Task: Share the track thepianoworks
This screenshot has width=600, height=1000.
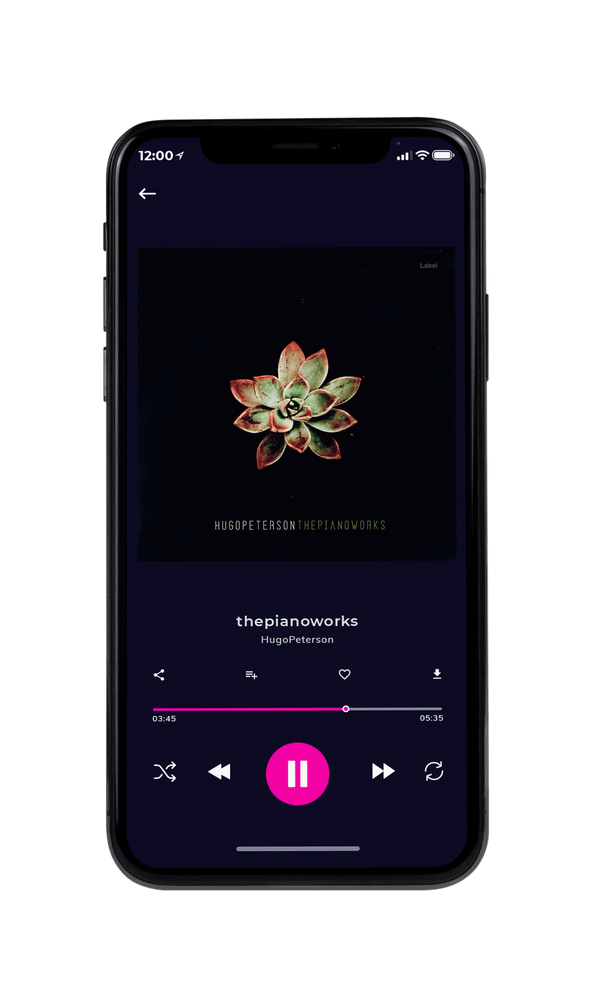Action: pos(159,675)
